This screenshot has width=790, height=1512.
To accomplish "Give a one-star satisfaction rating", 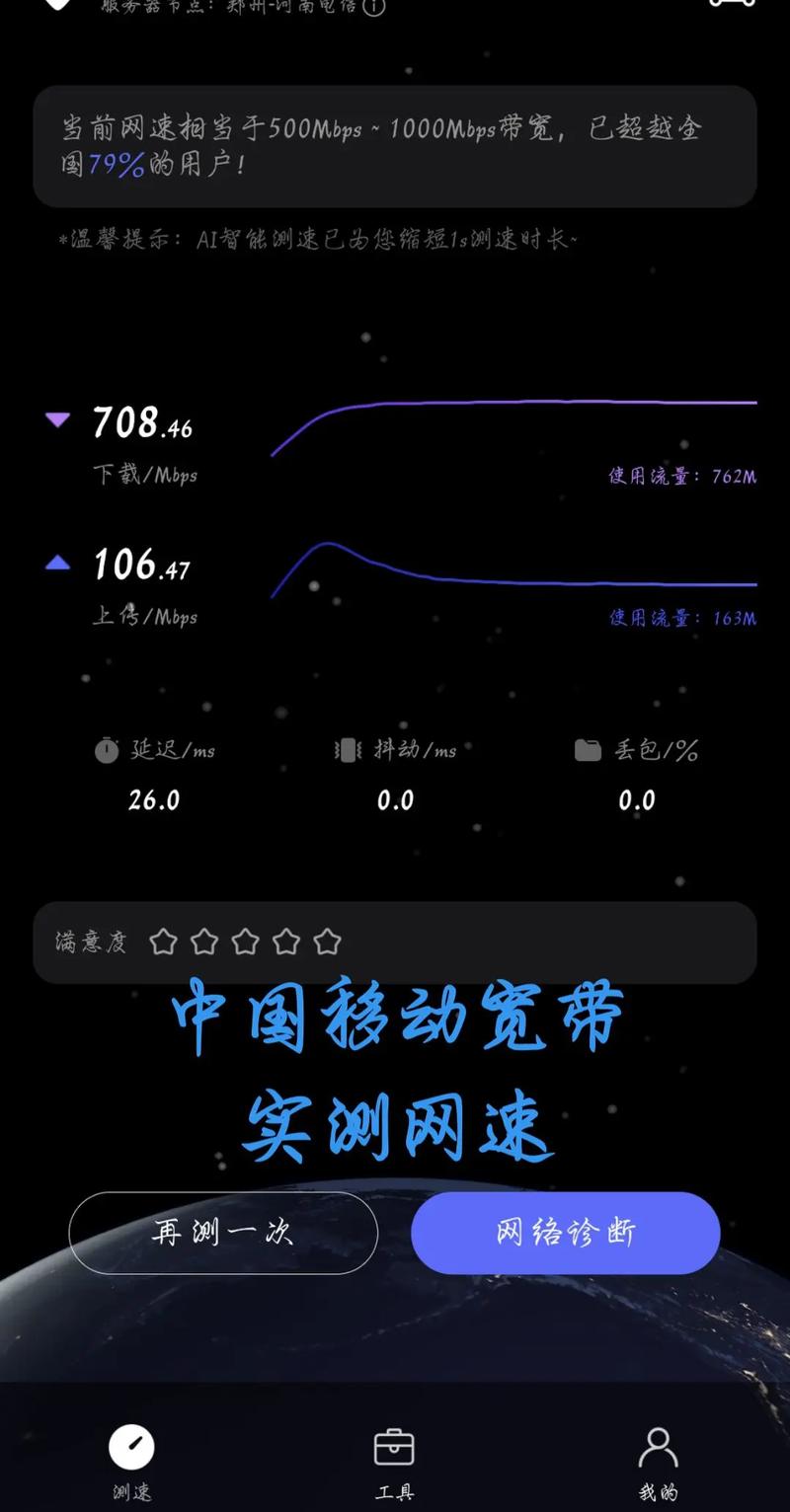I will pyautogui.click(x=164, y=943).
